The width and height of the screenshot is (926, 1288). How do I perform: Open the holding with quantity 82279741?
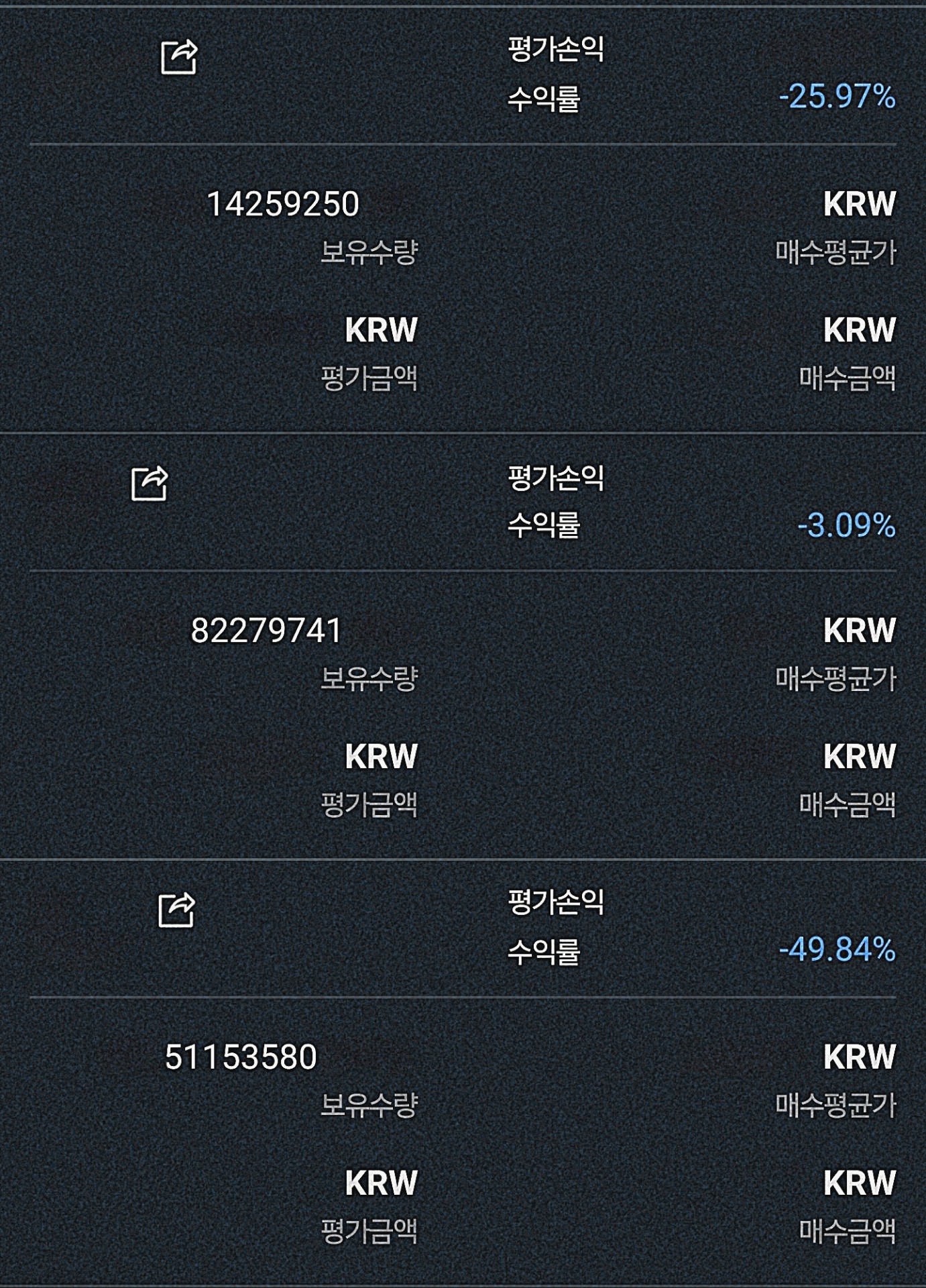[266, 631]
